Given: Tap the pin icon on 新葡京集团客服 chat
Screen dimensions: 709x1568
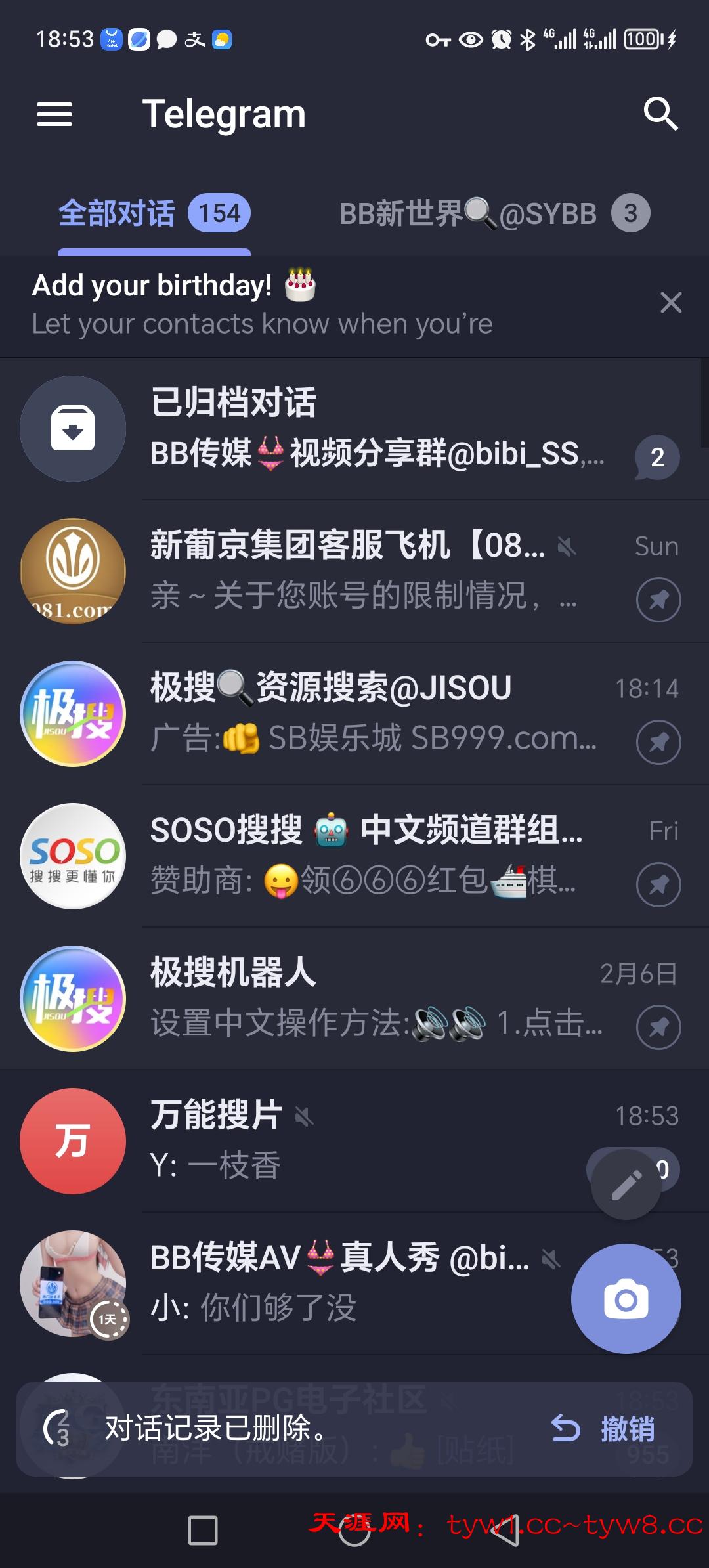Looking at the screenshot, I should click(x=658, y=599).
